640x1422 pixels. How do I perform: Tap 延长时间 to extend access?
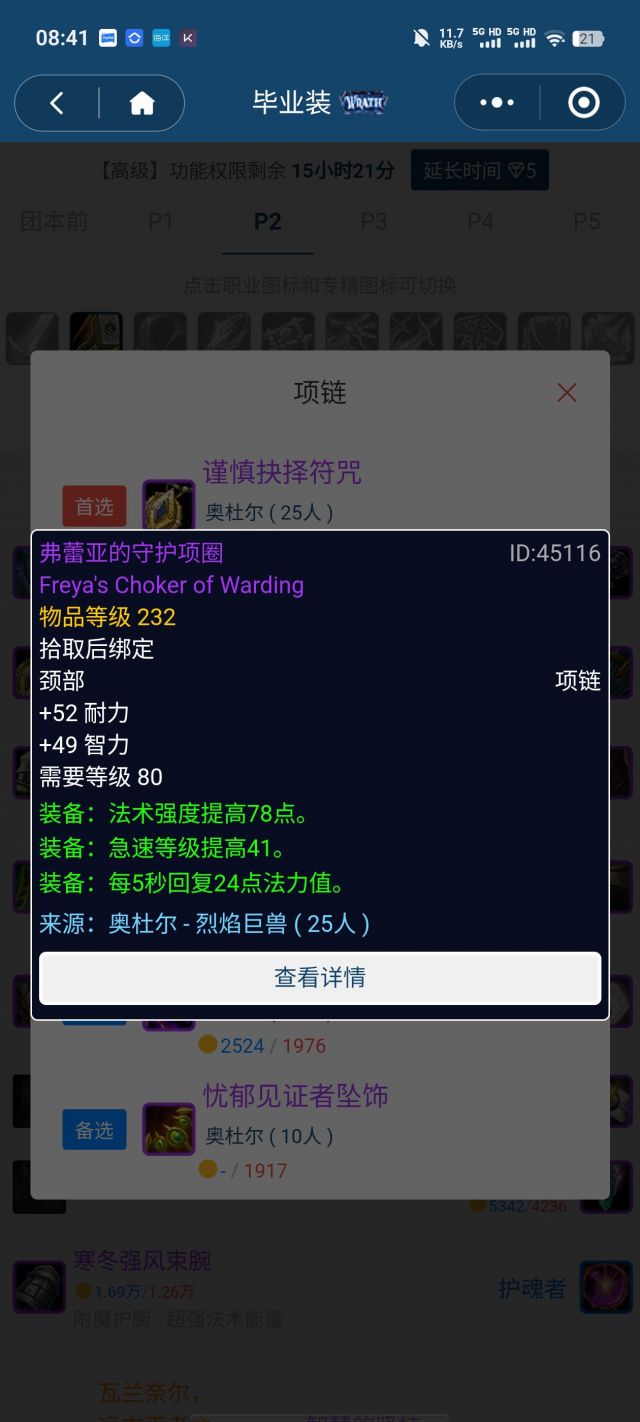(479, 171)
